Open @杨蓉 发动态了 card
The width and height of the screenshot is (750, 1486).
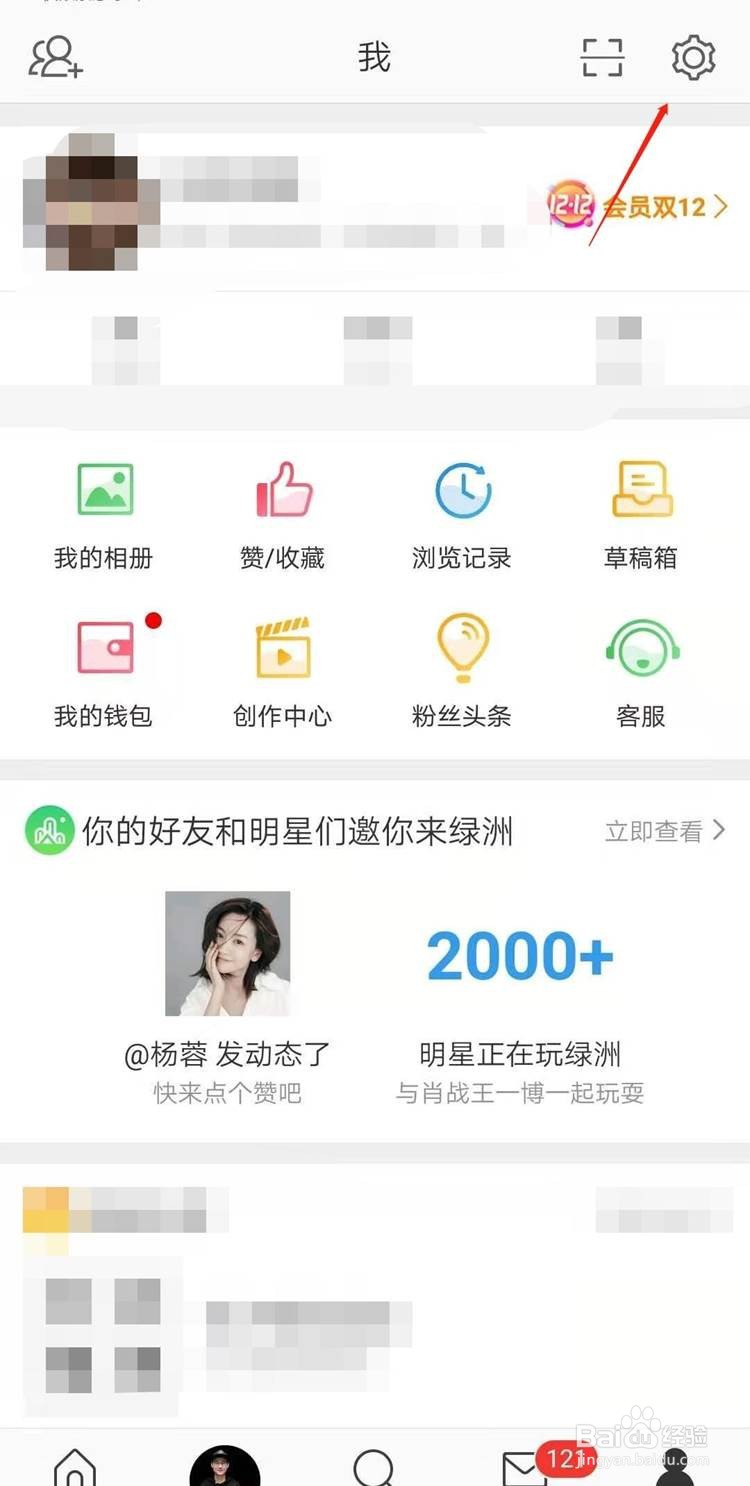tap(228, 997)
